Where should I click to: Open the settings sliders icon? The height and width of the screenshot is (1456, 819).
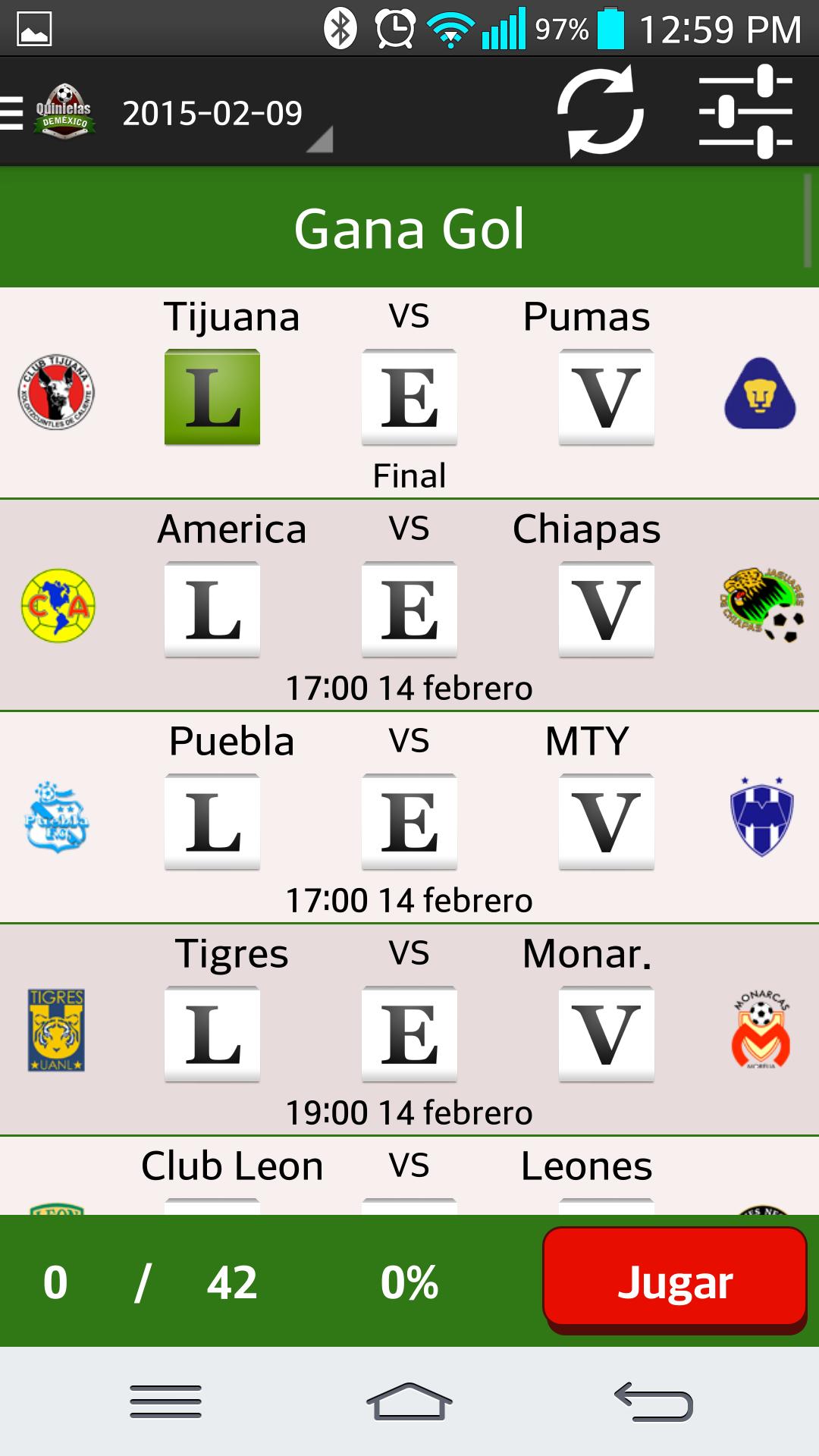tap(745, 112)
